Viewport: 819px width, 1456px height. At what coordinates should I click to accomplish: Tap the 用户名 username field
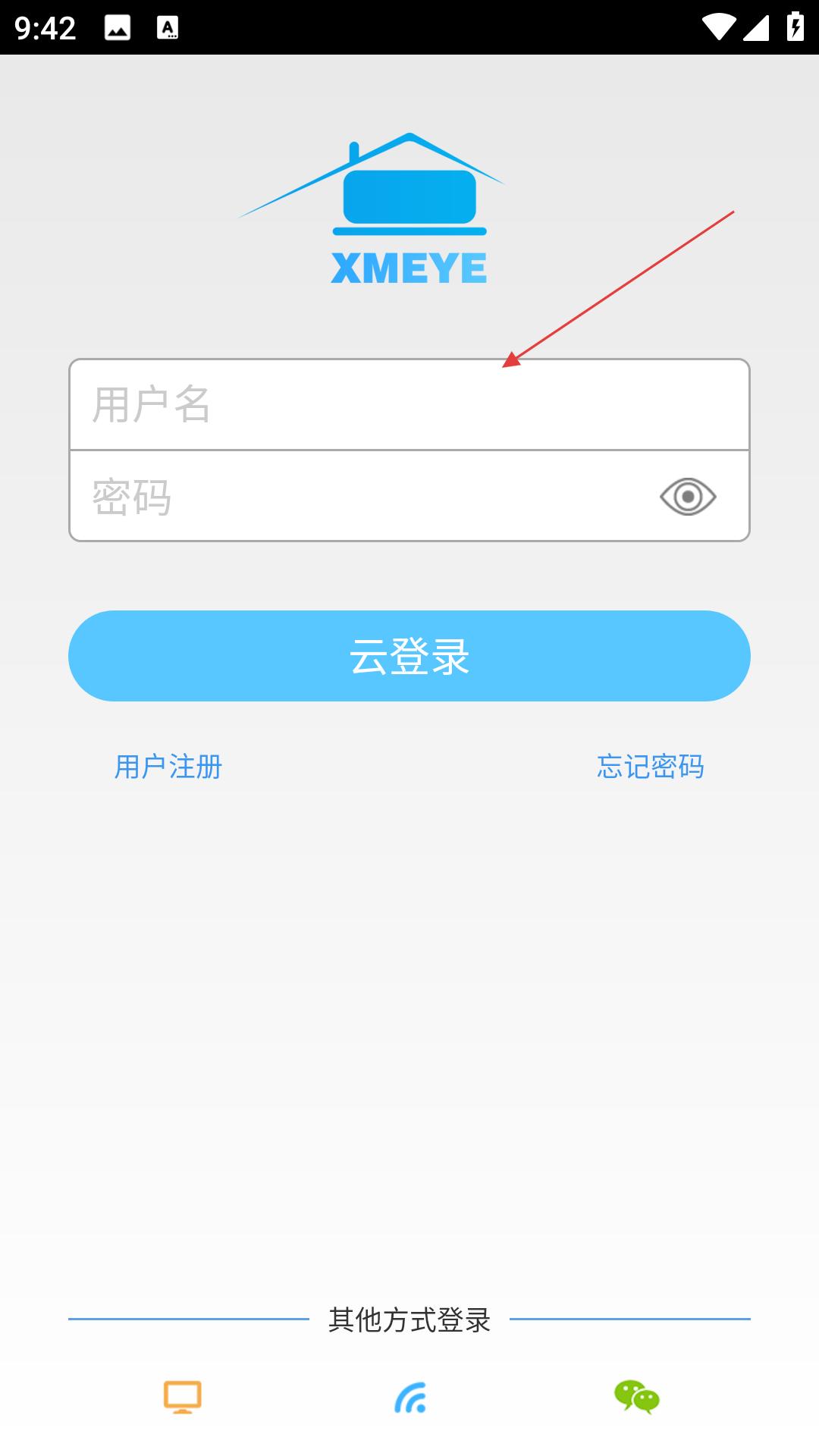(409, 404)
